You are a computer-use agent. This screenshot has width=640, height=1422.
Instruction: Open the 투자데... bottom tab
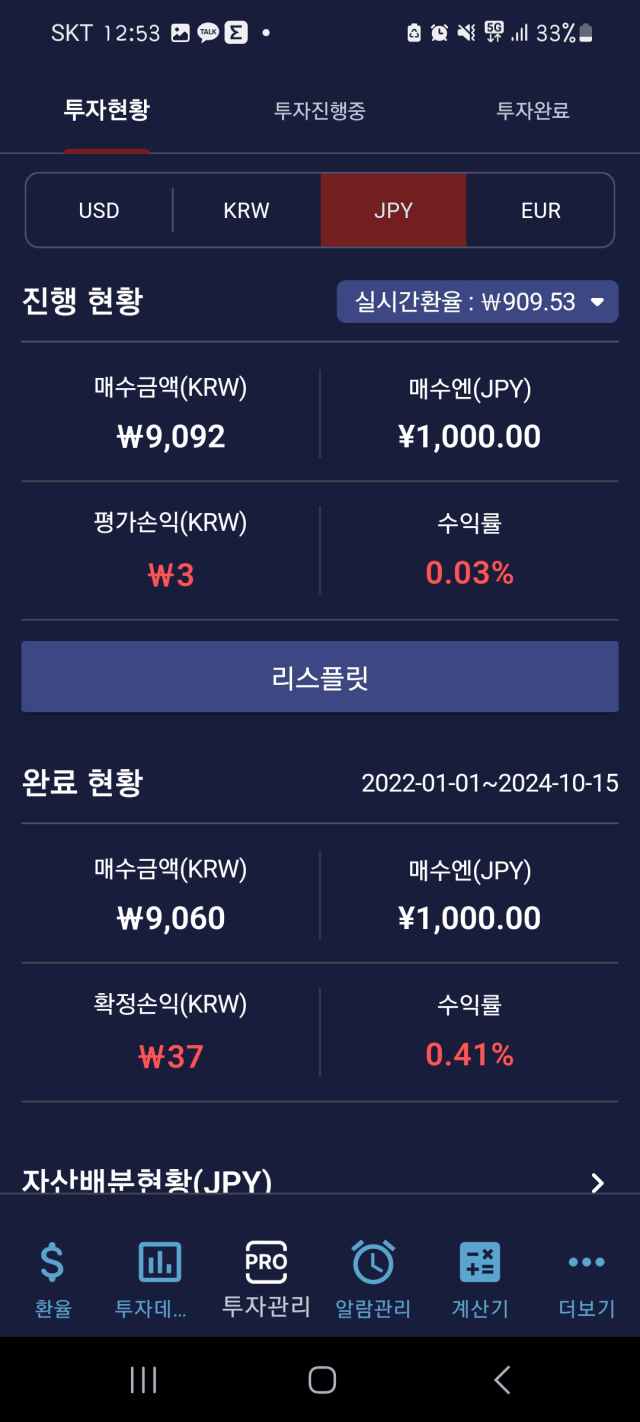tap(159, 1280)
